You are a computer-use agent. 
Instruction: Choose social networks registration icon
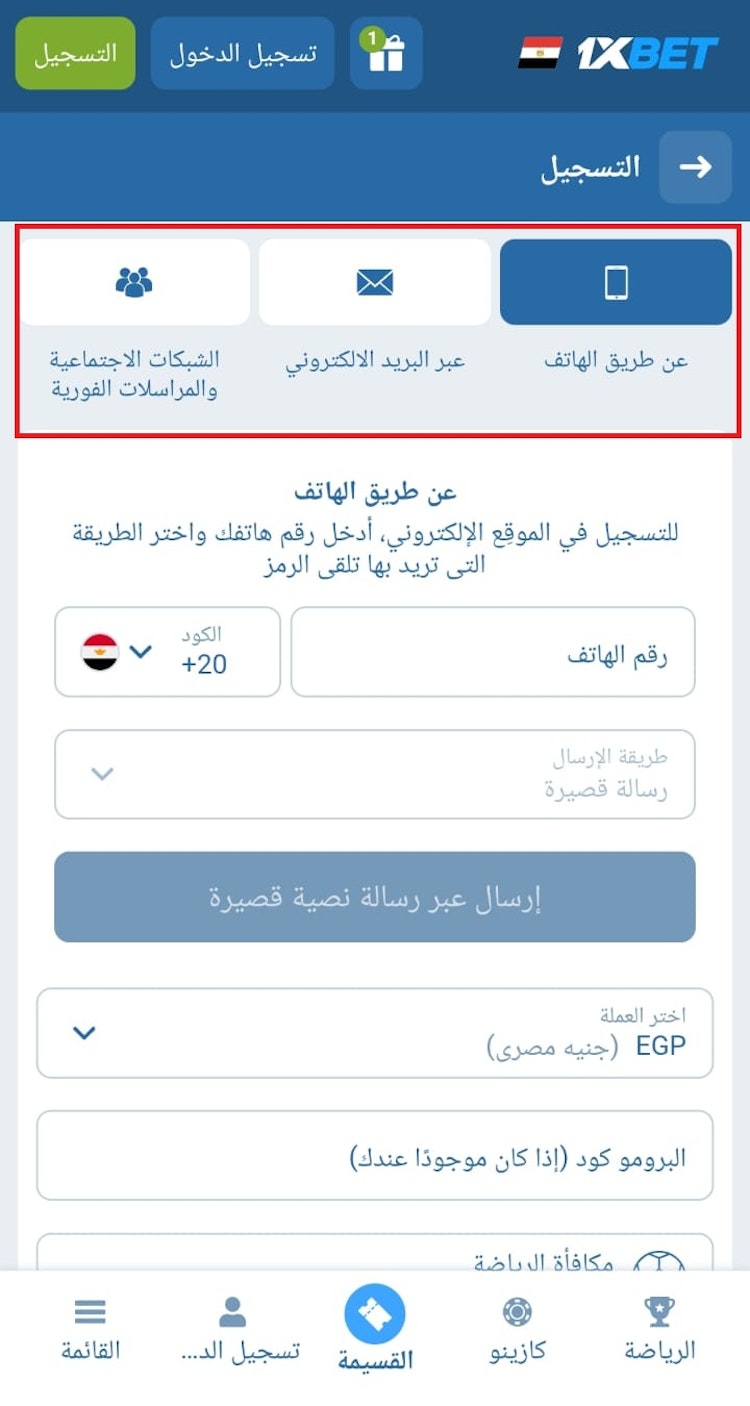(x=134, y=282)
